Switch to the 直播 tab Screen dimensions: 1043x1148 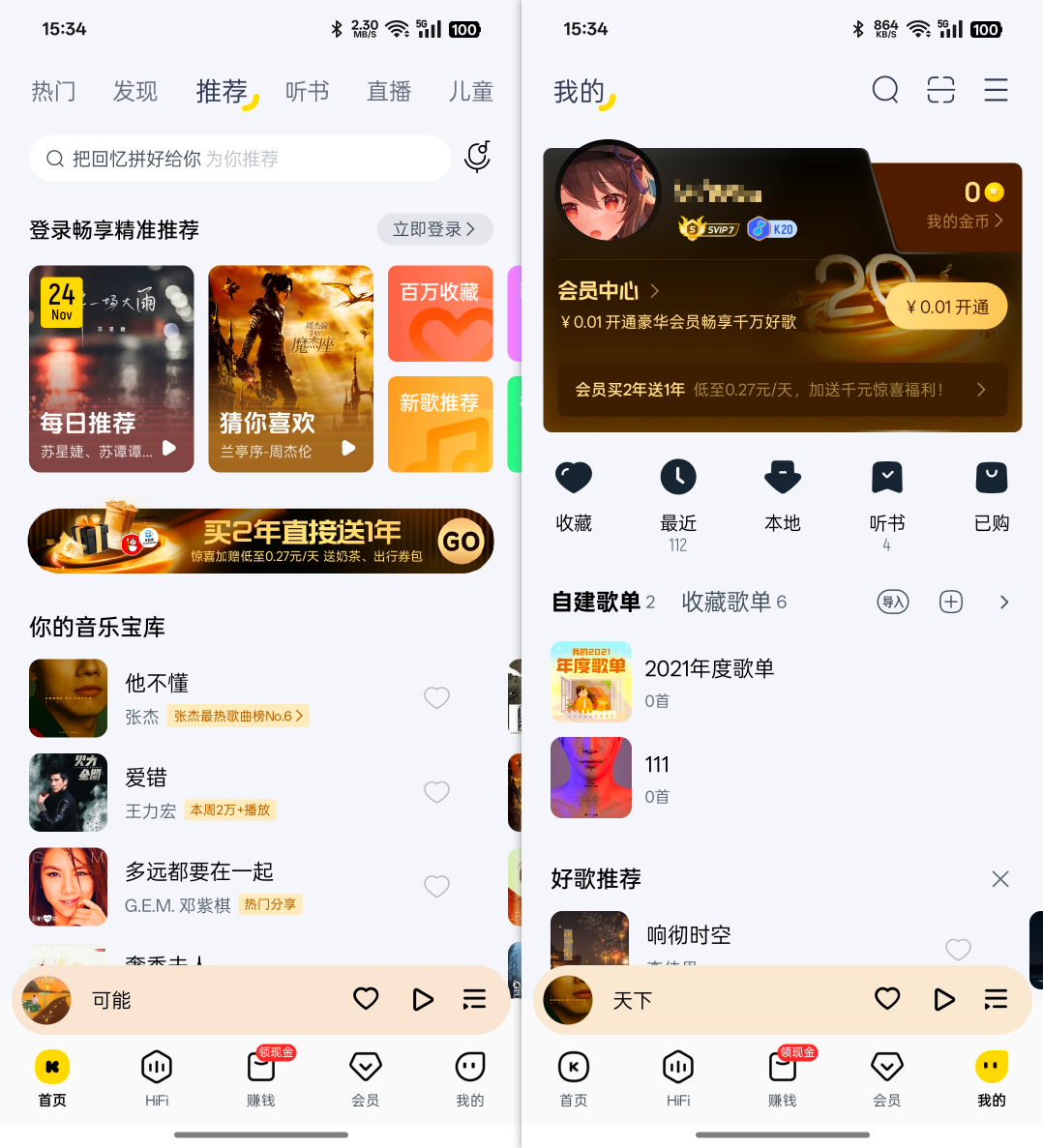389,92
